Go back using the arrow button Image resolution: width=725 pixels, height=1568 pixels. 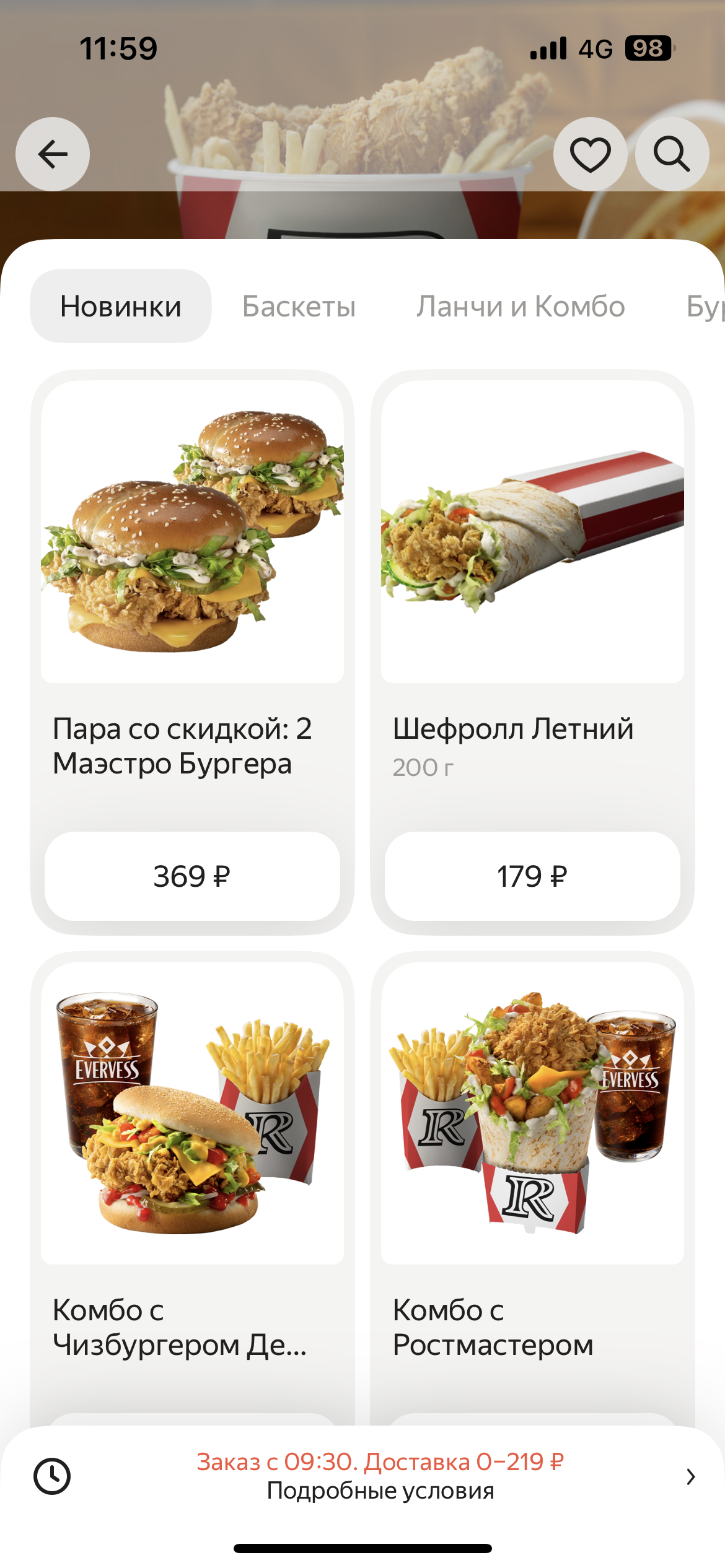tap(53, 154)
